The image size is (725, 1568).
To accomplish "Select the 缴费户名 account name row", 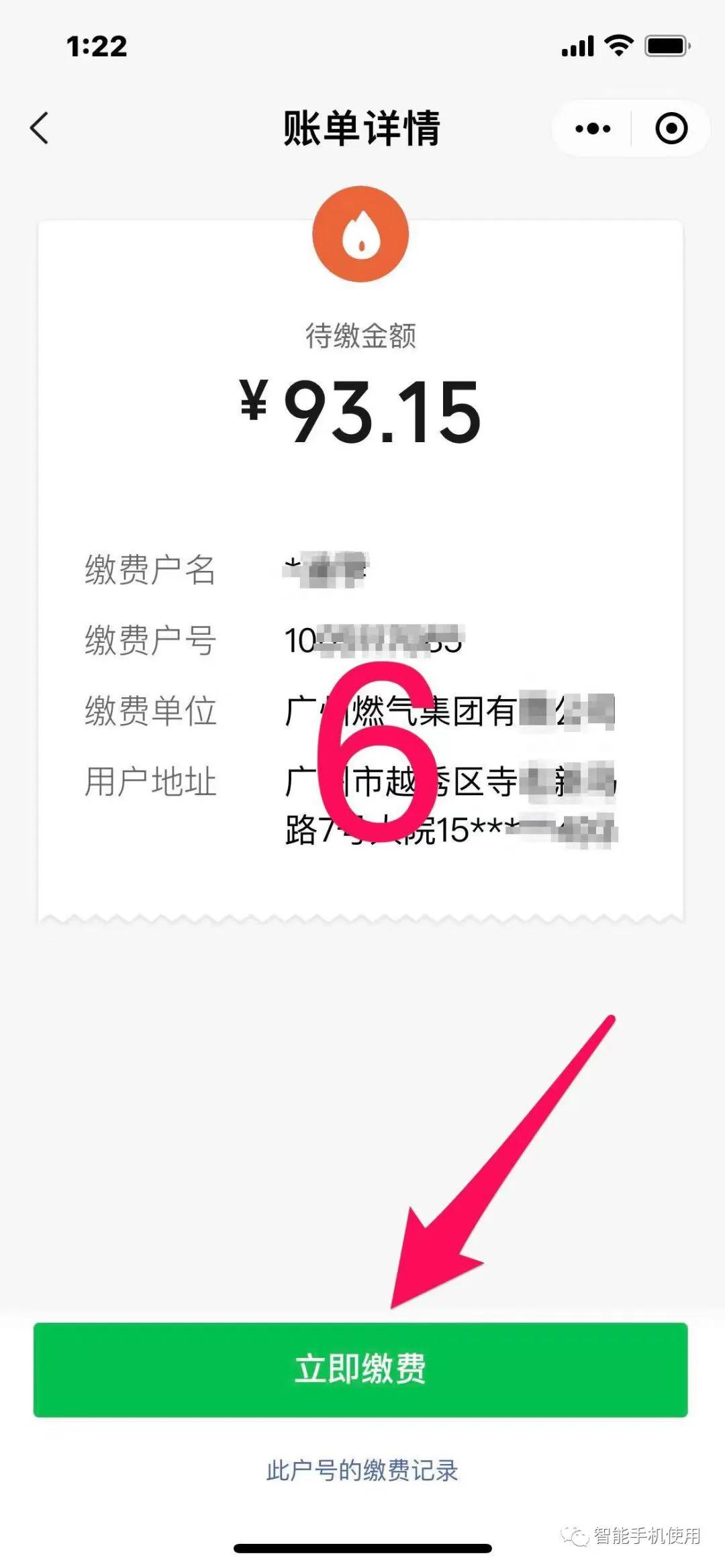I will [x=151, y=570].
